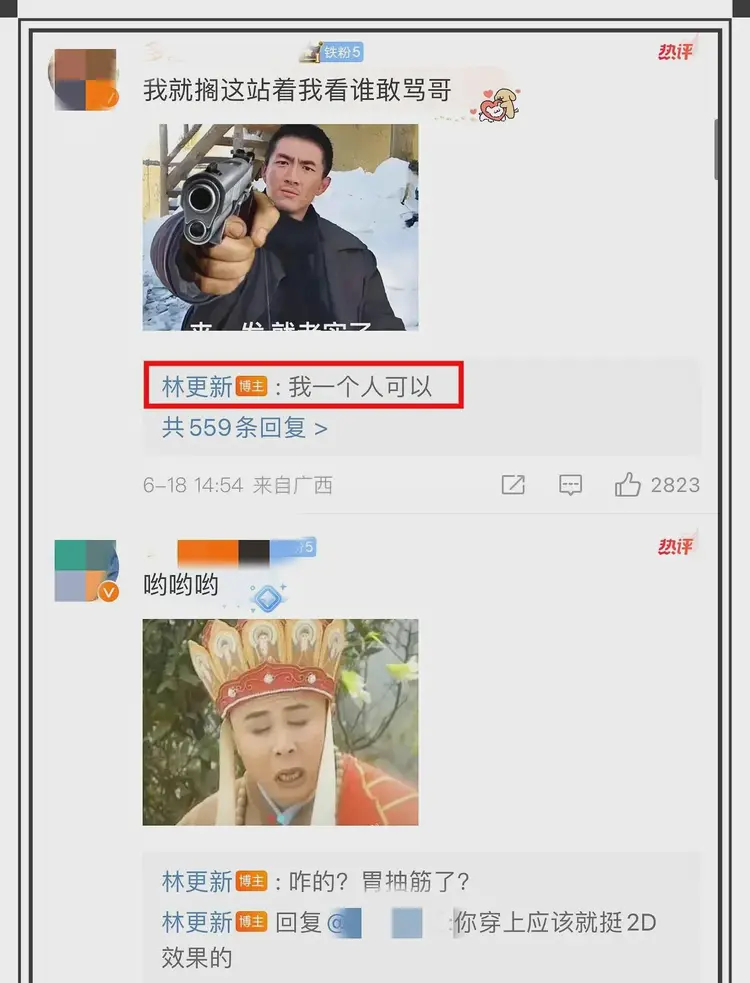750x983 pixels.
Task: Open the first commenter's avatar
Action: (85, 79)
